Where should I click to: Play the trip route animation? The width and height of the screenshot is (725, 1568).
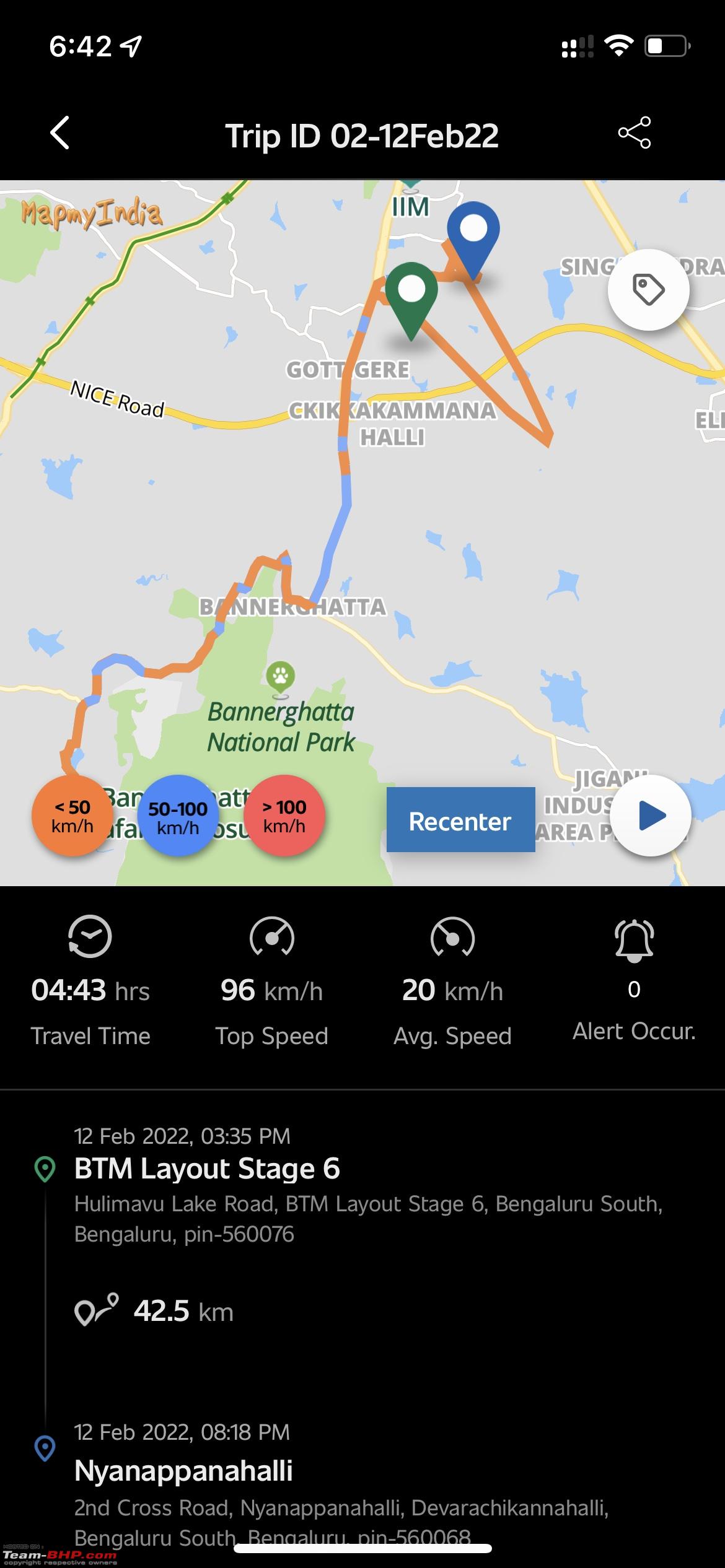[x=651, y=816]
